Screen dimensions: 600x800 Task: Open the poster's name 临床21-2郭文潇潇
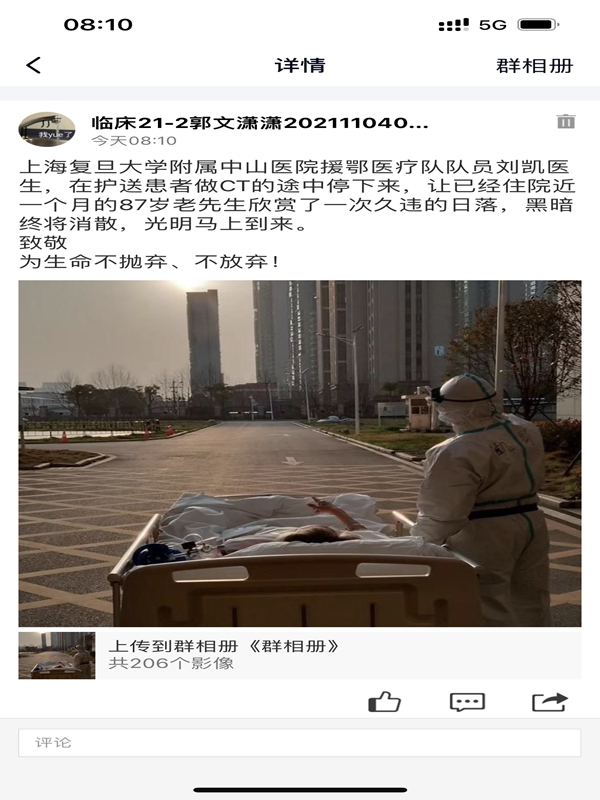point(260,122)
